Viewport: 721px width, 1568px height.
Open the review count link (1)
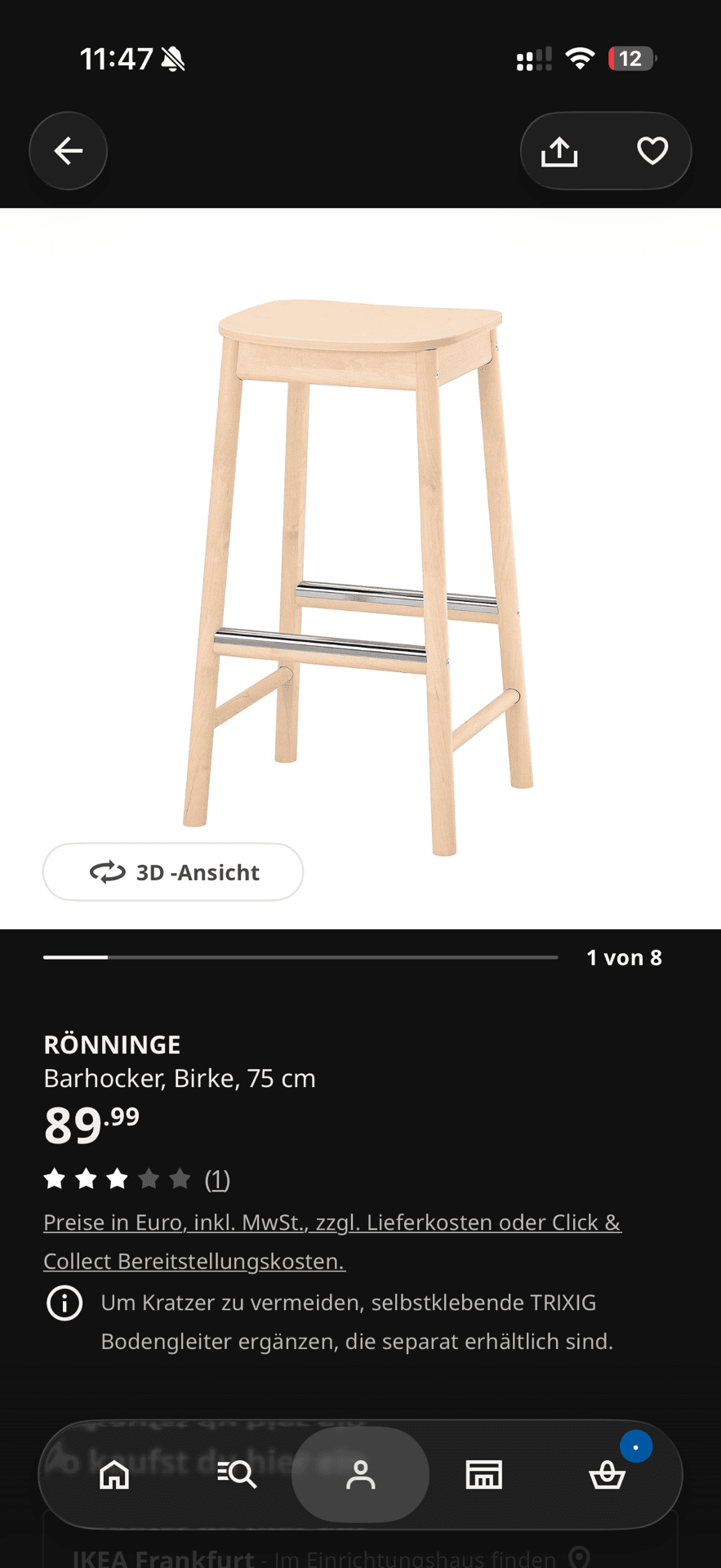coord(217,1179)
